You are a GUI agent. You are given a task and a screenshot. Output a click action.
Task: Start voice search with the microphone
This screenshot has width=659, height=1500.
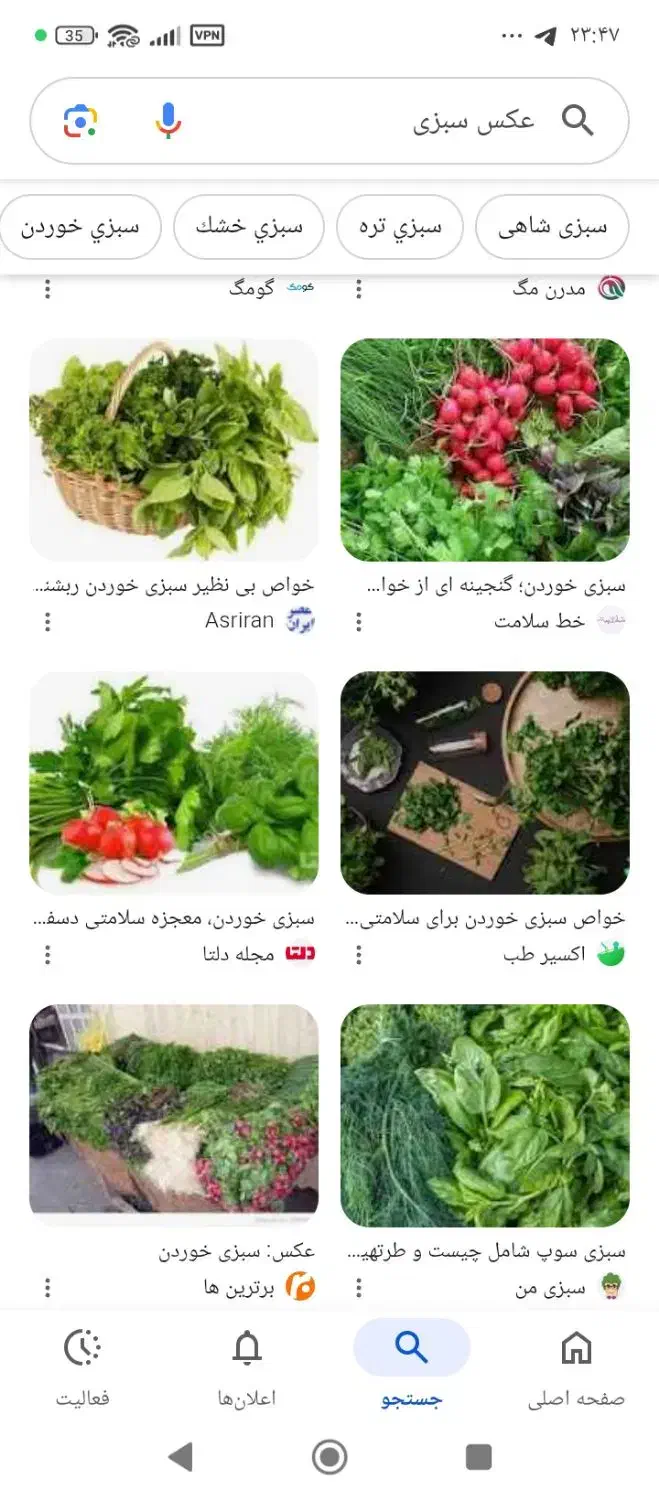[168, 121]
